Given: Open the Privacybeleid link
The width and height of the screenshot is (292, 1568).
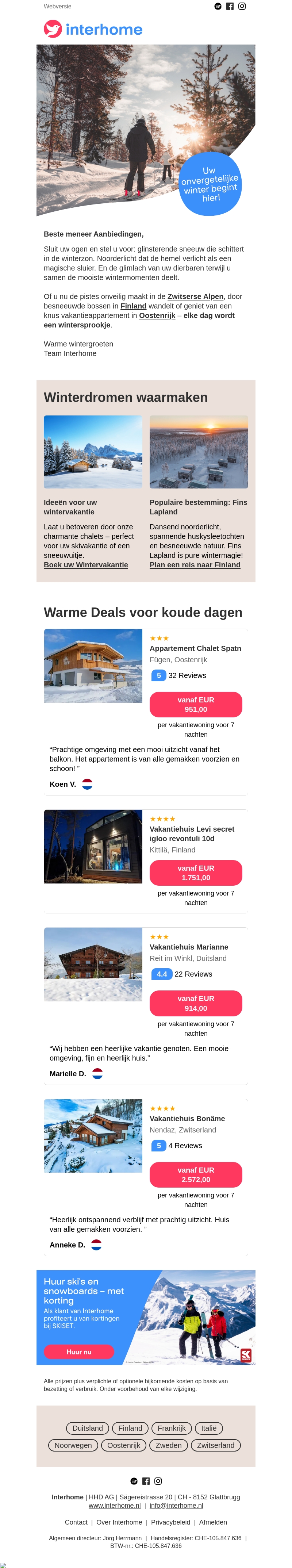Looking at the screenshot, I should tap(170, 1522).
